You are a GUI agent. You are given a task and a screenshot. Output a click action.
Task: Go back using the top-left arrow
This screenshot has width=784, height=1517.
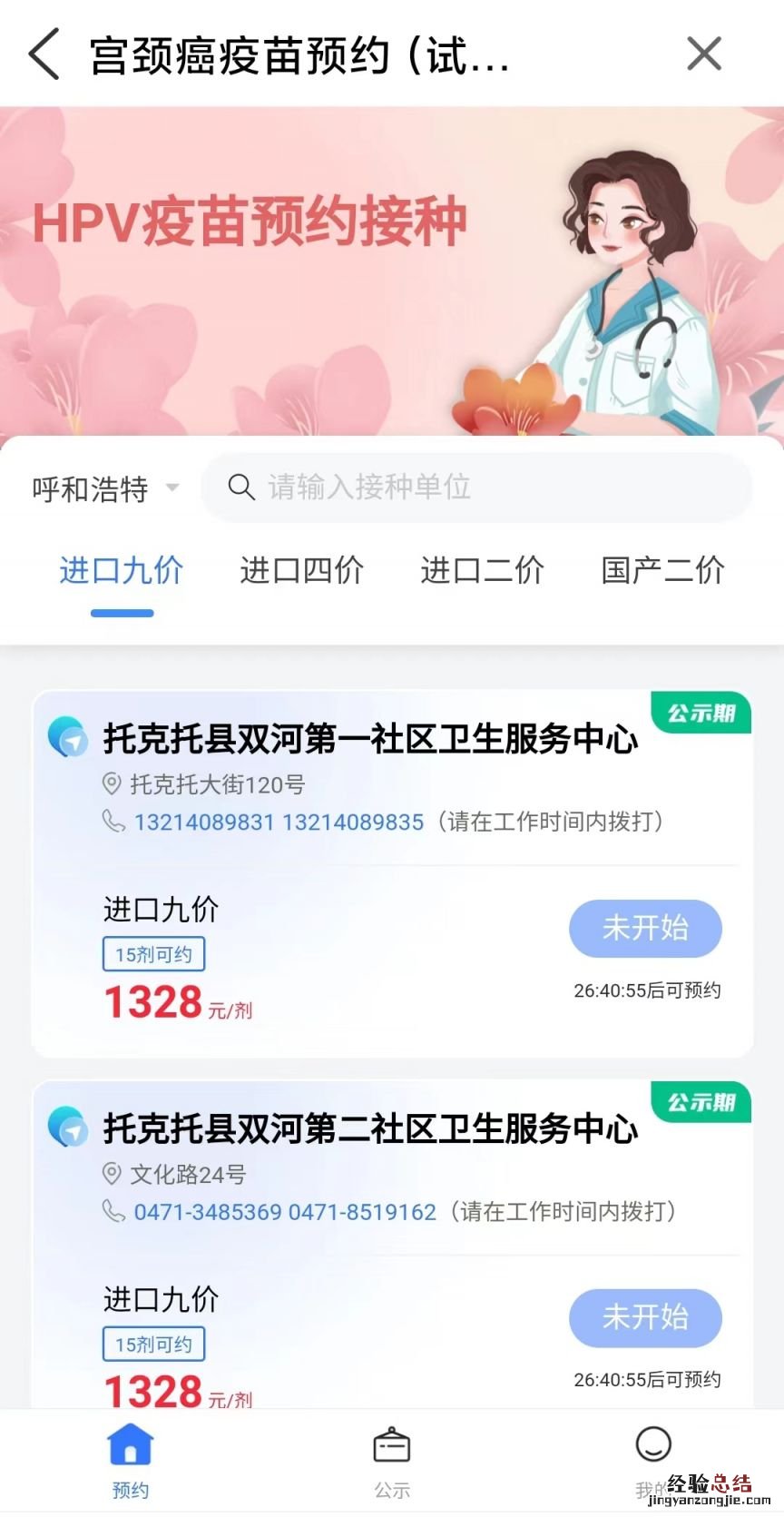(x=44, y=54)
